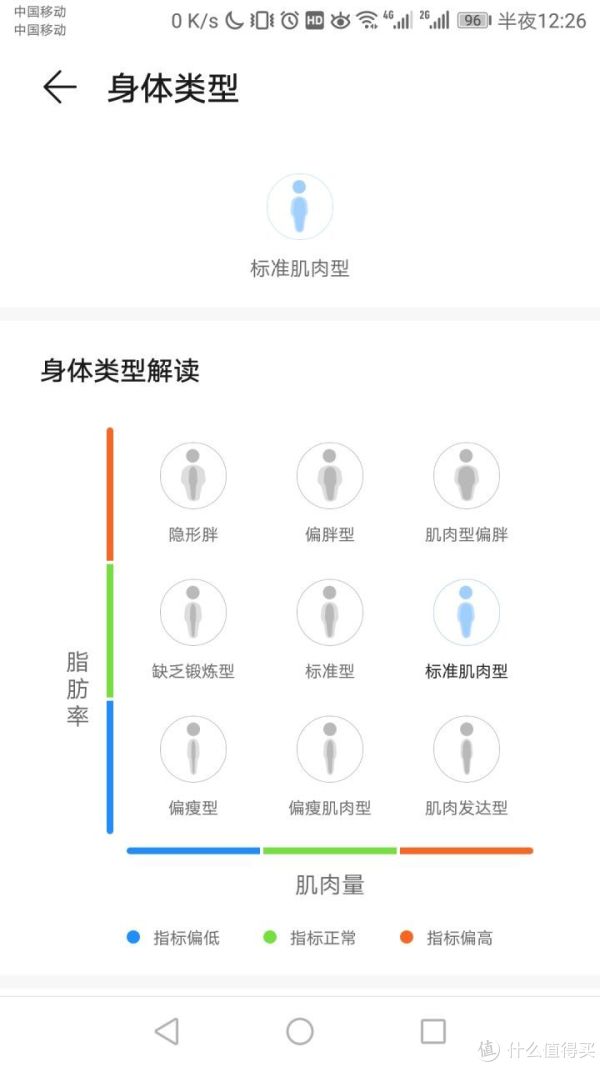
Task: Go back from the 身体类型 page
Action: pos(59,87)
